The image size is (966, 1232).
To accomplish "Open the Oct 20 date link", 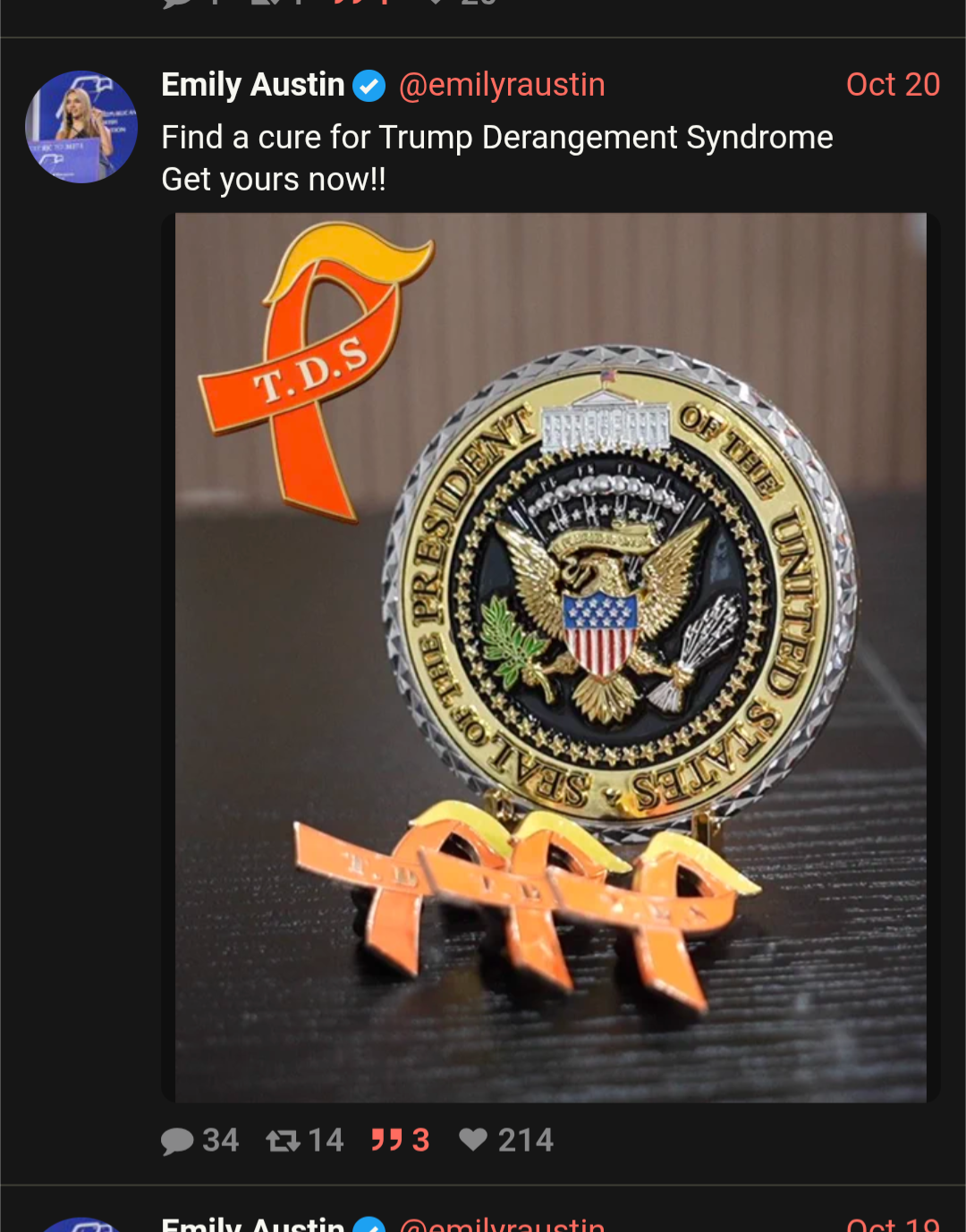I will coord(892,85).
